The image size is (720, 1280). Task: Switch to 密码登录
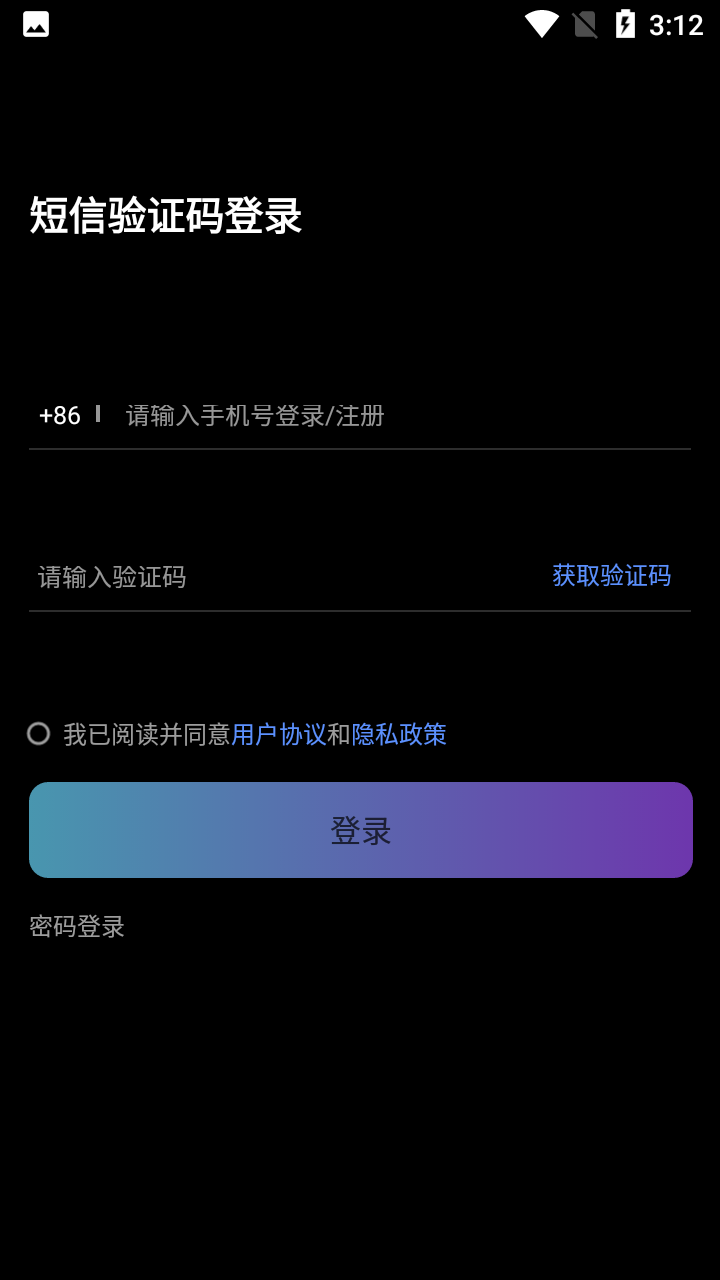point(77,926)
